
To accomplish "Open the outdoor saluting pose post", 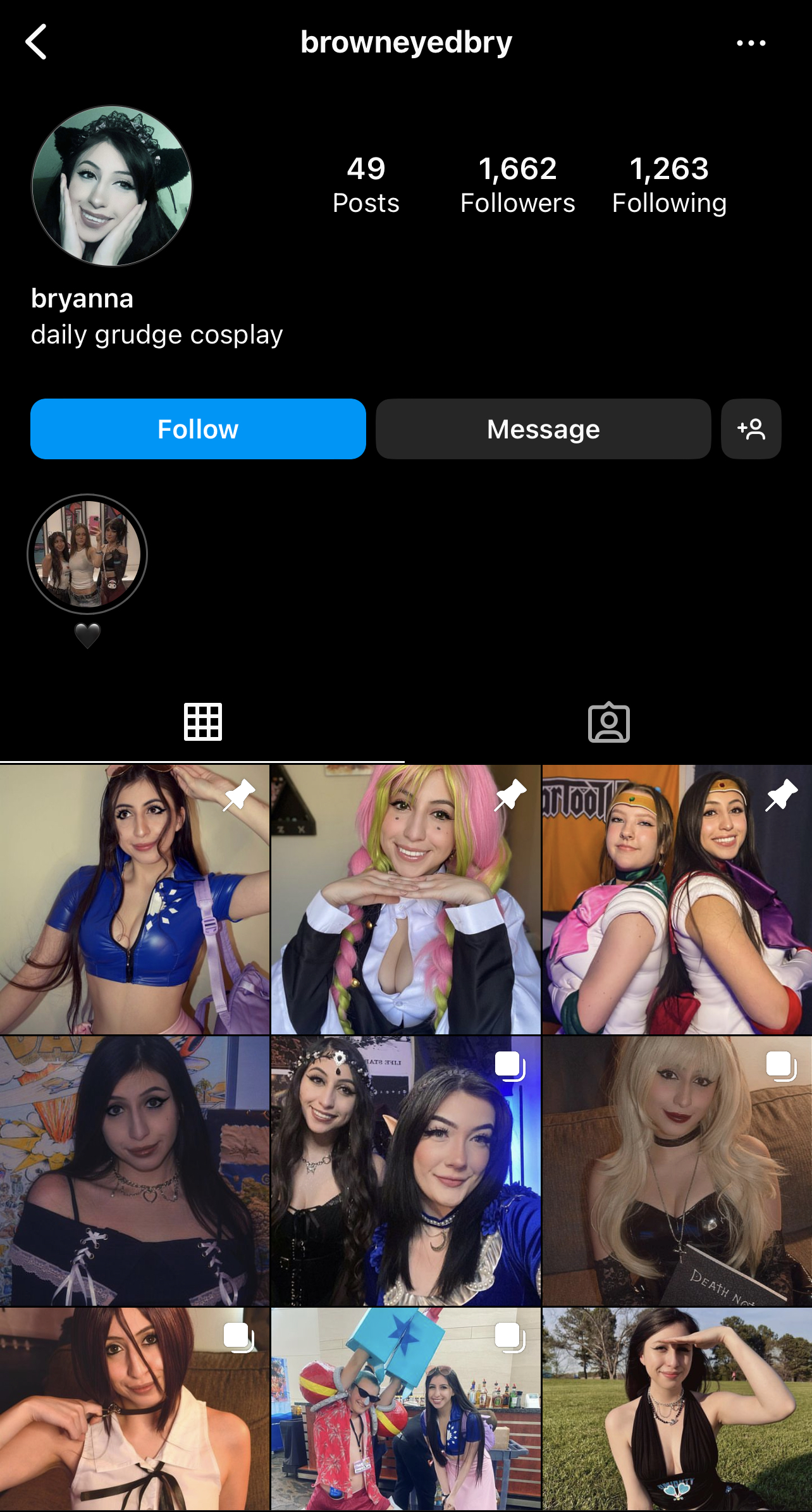I will coord(677,1410).
